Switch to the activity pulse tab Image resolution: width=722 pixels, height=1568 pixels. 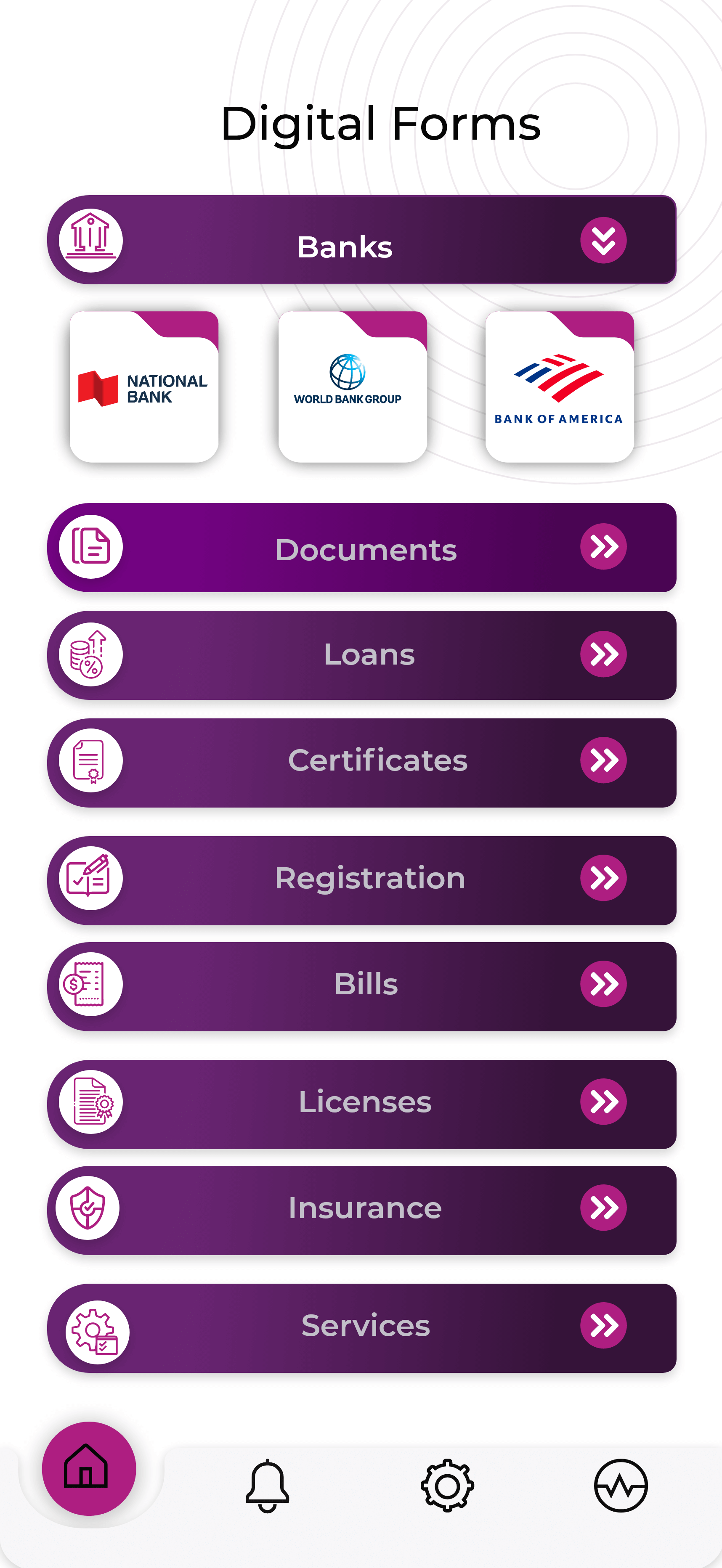point(620,1485)
